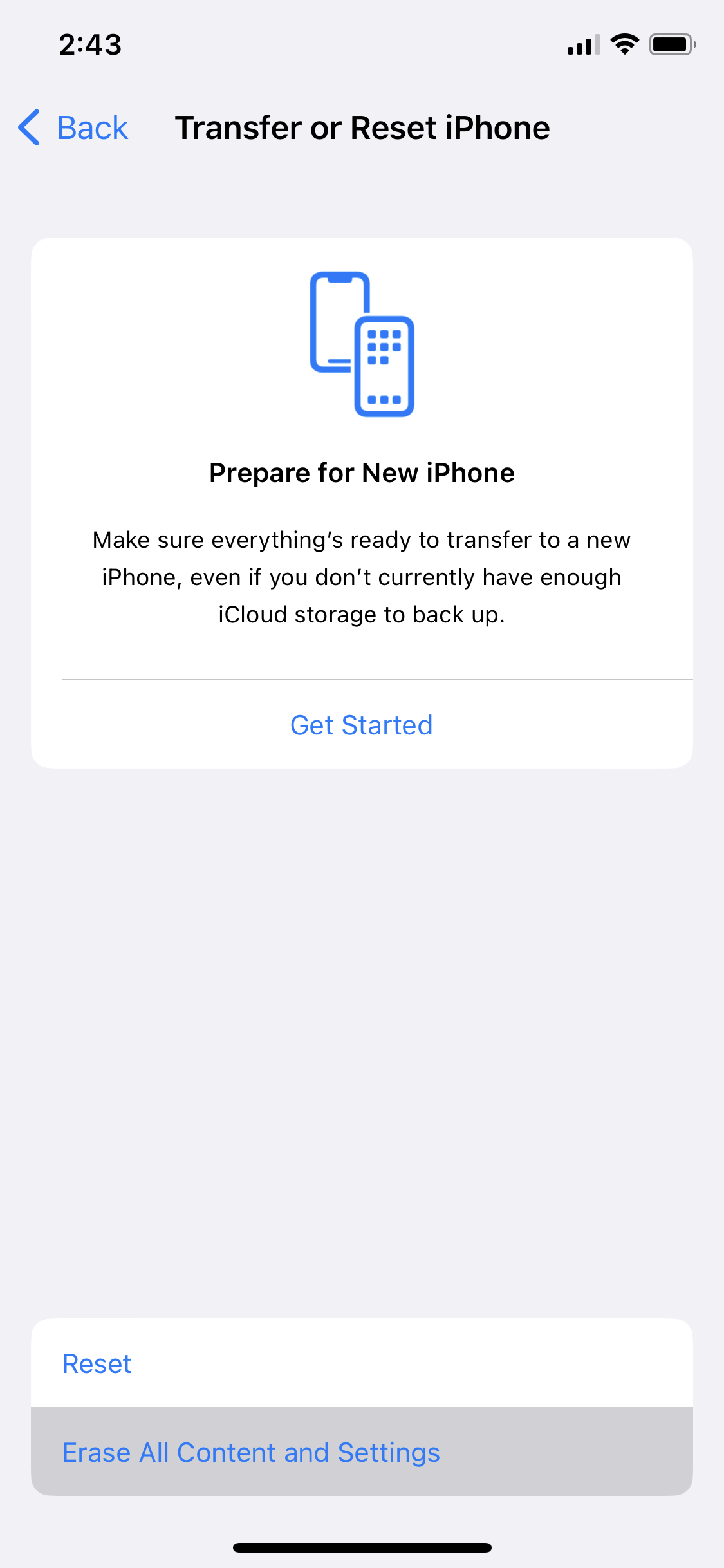This screenshot has height=1568, width=724.
Task: Tap the Reset card container
Action: tap(362, 1363)
